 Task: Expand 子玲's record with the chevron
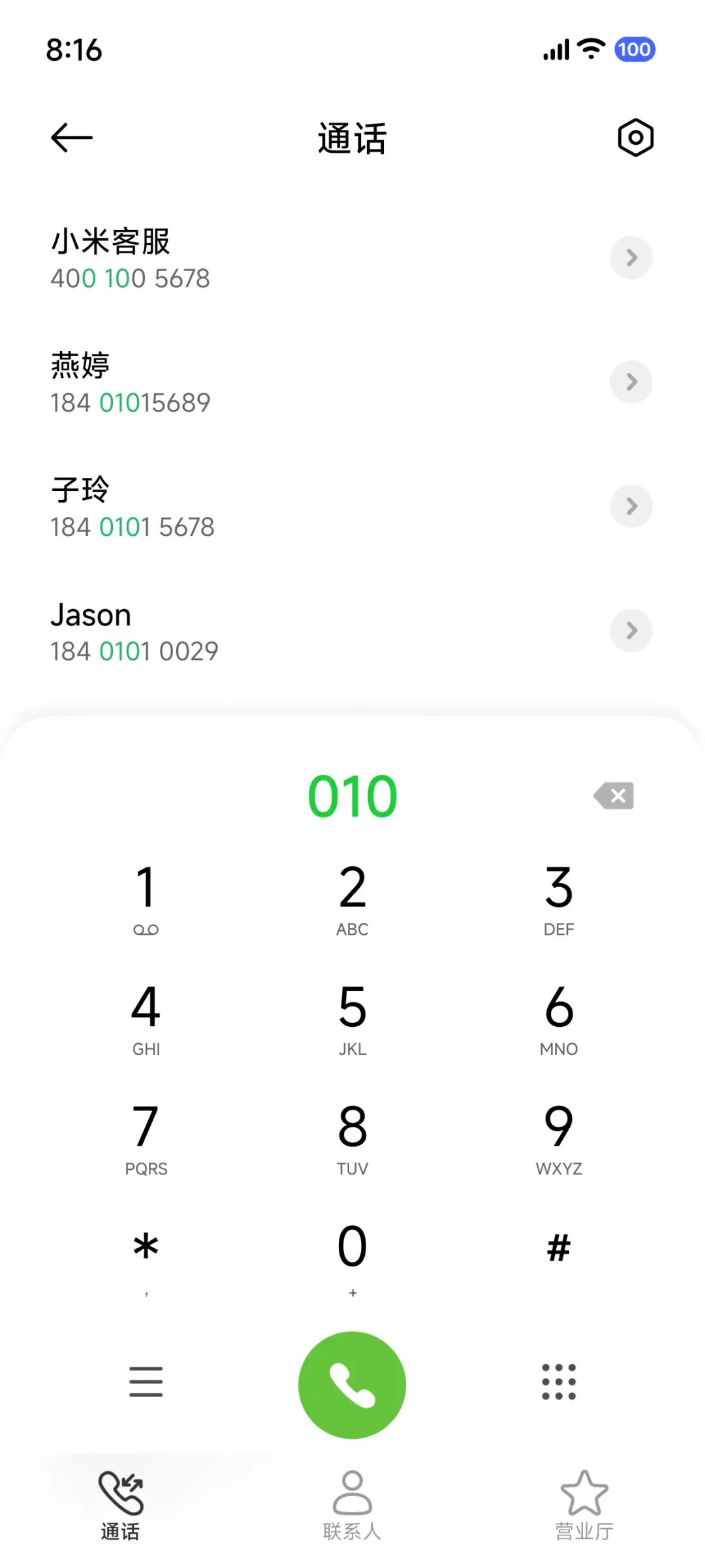(631, 506)
